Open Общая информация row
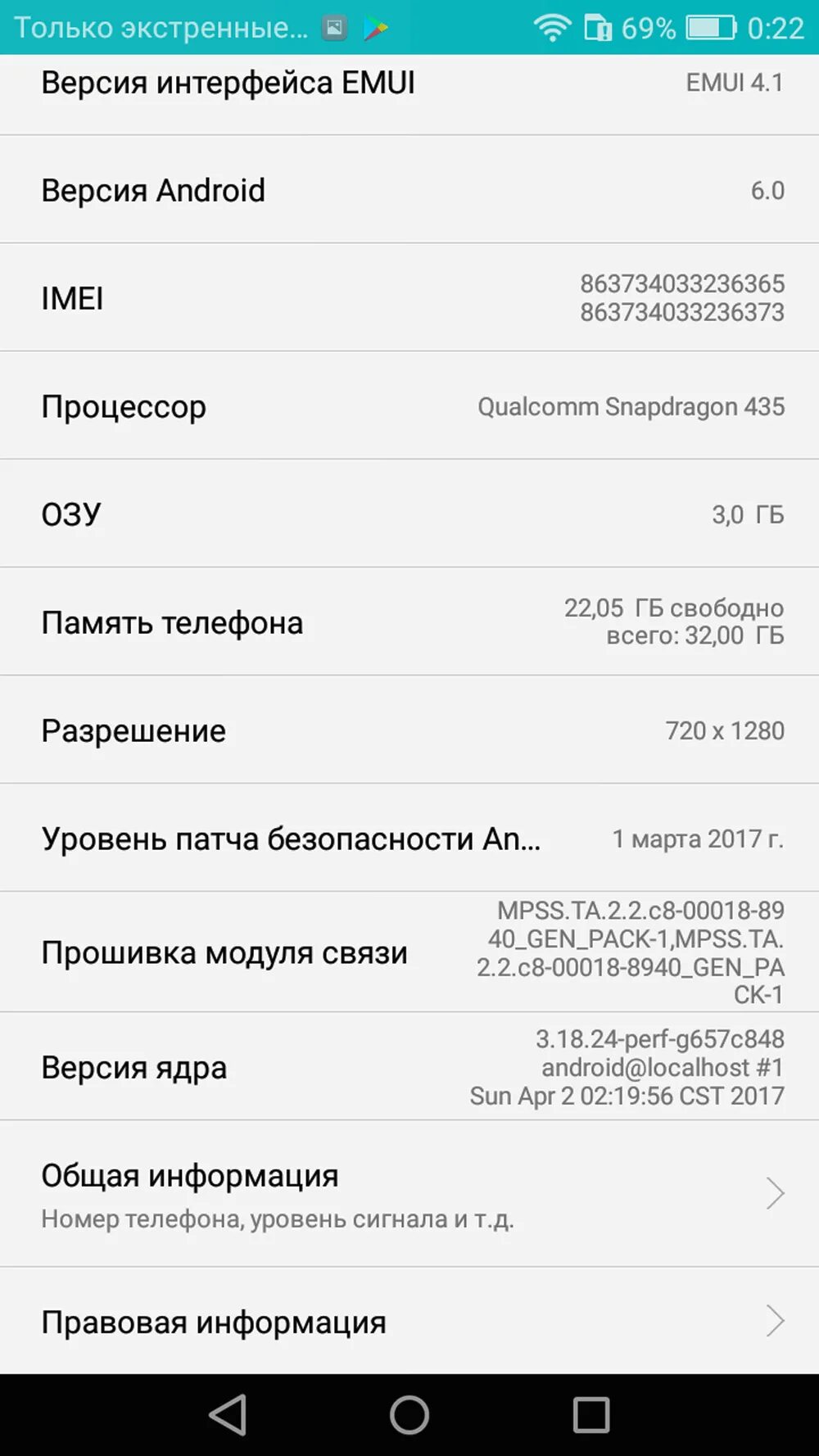 coord(409,1194)
